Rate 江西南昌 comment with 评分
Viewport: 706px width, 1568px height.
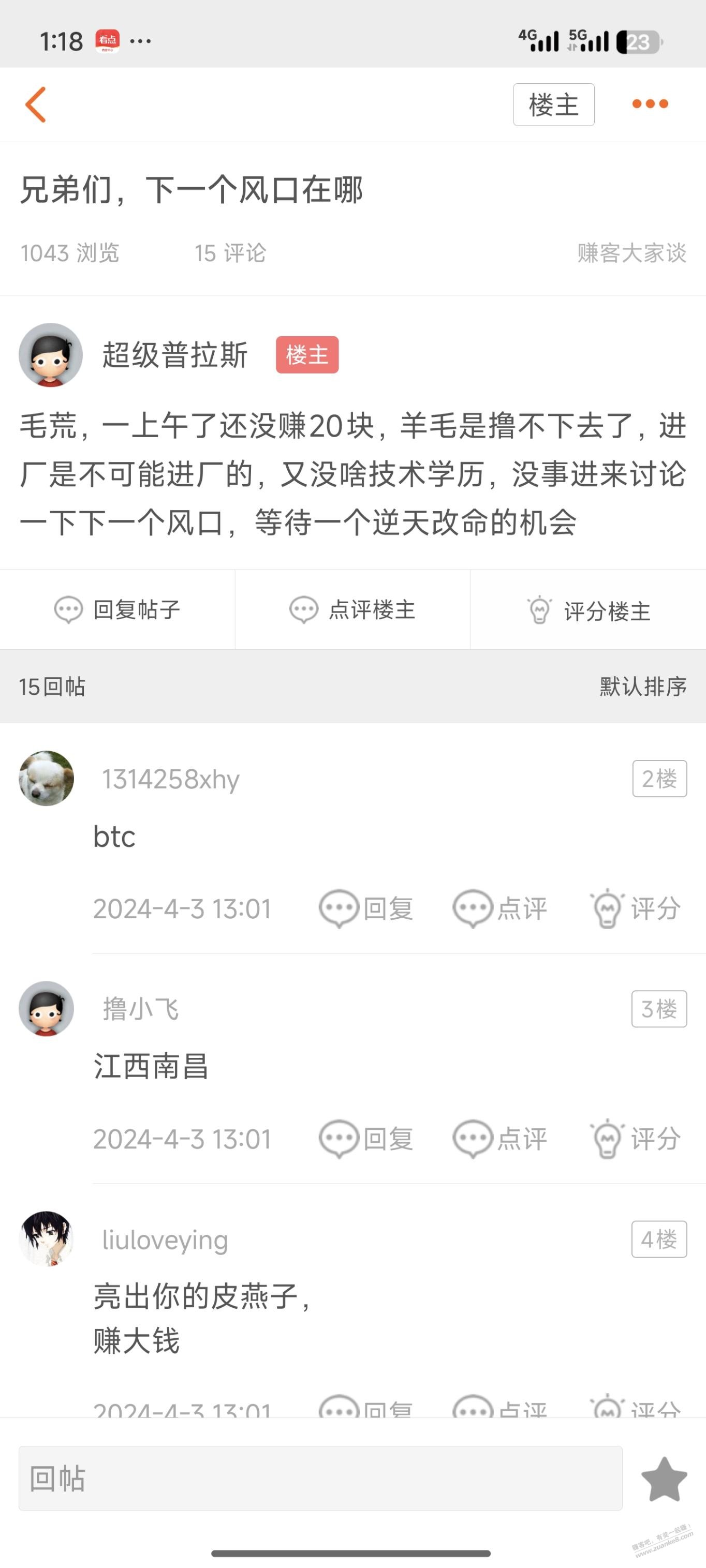(635, 1139)
